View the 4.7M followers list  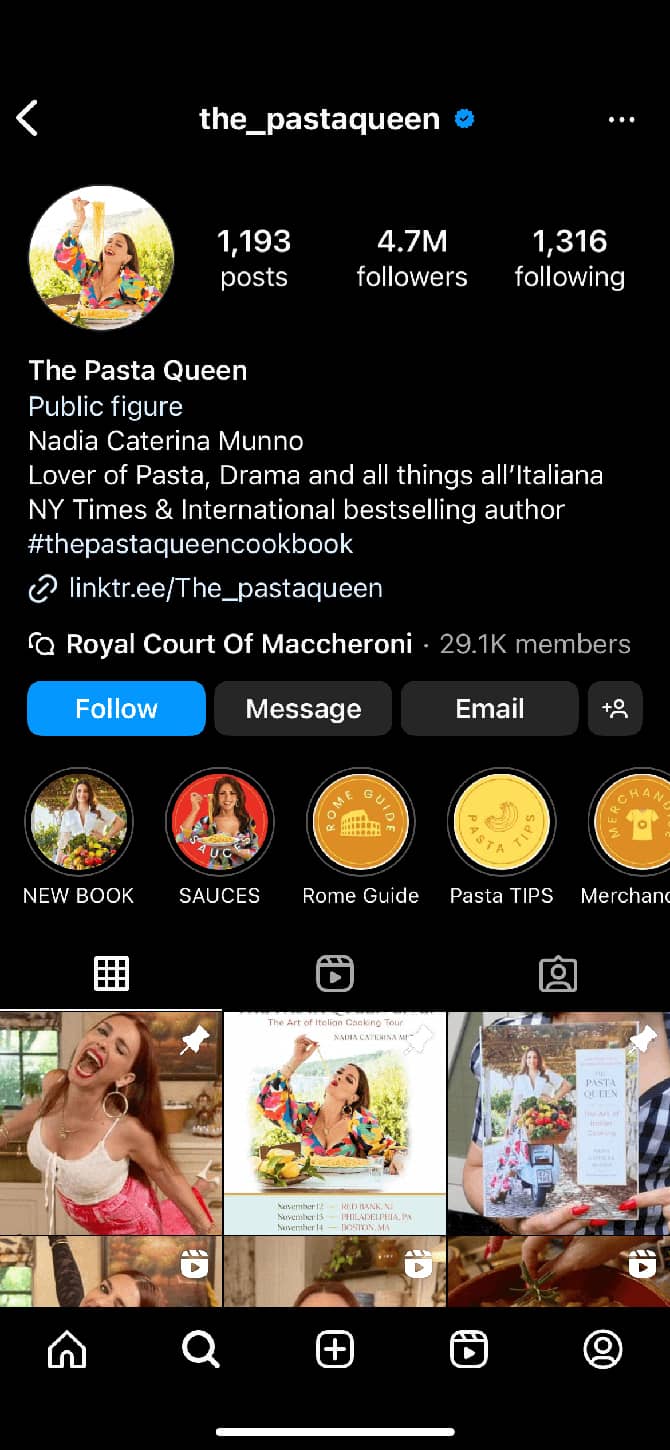click(411, 257)
